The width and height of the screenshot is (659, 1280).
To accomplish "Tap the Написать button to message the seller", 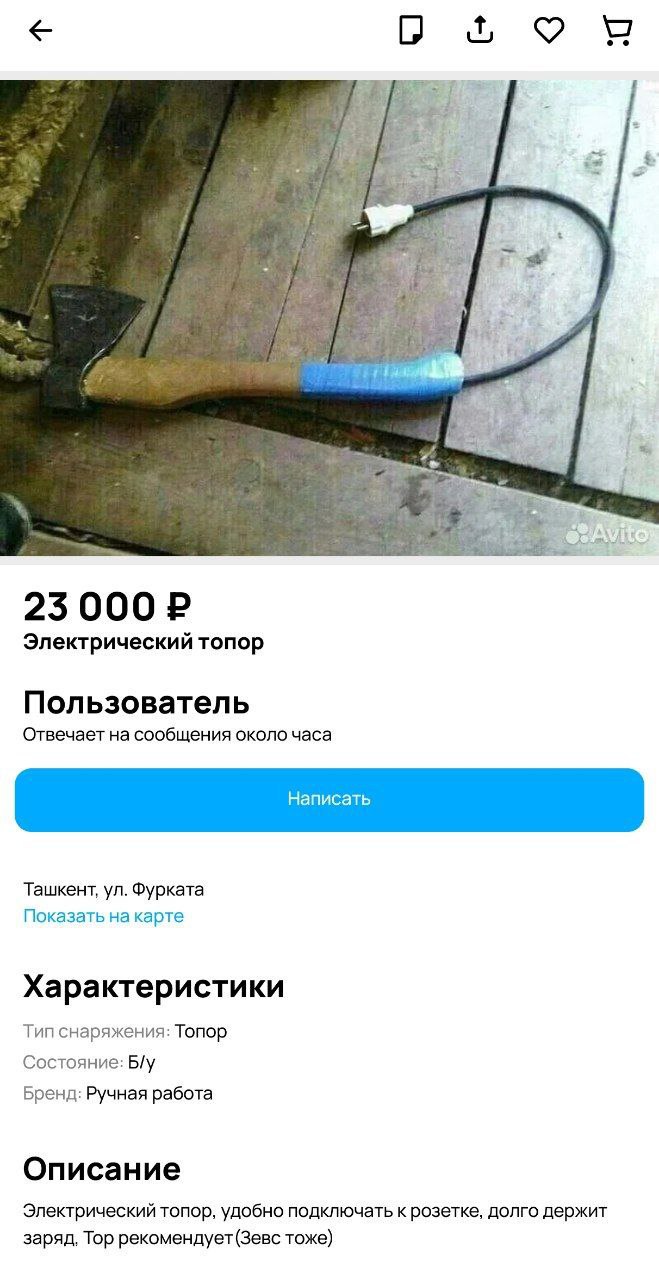I will point(329,799).
